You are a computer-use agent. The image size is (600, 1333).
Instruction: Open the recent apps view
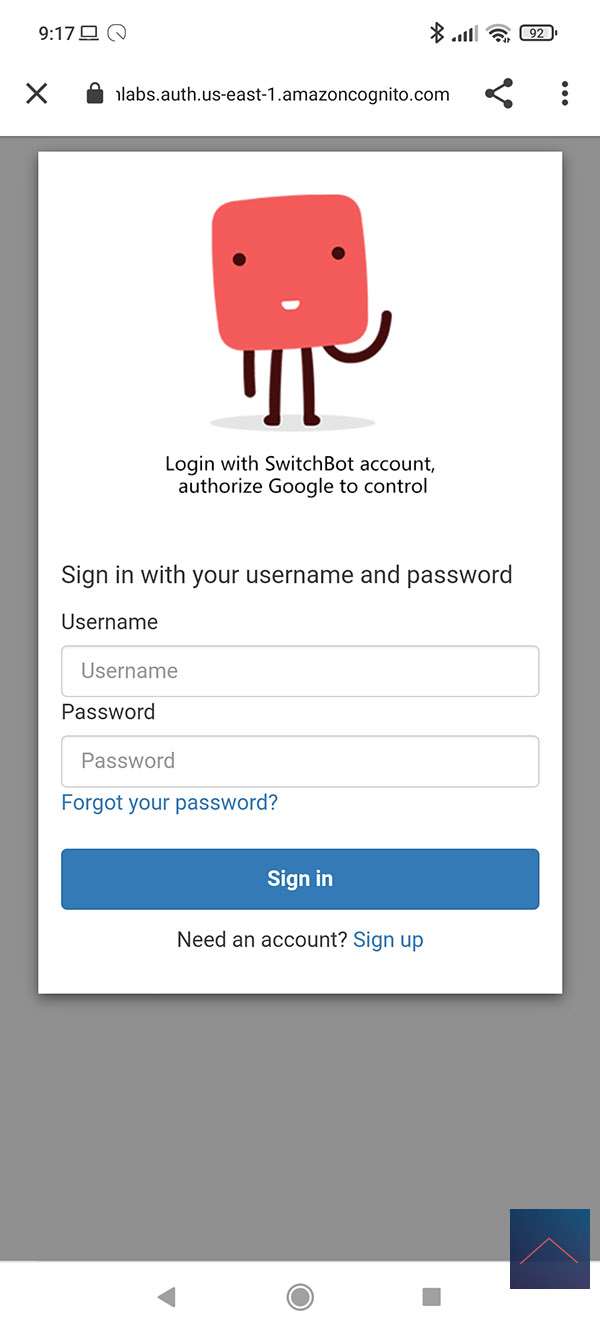point(432,1297)
